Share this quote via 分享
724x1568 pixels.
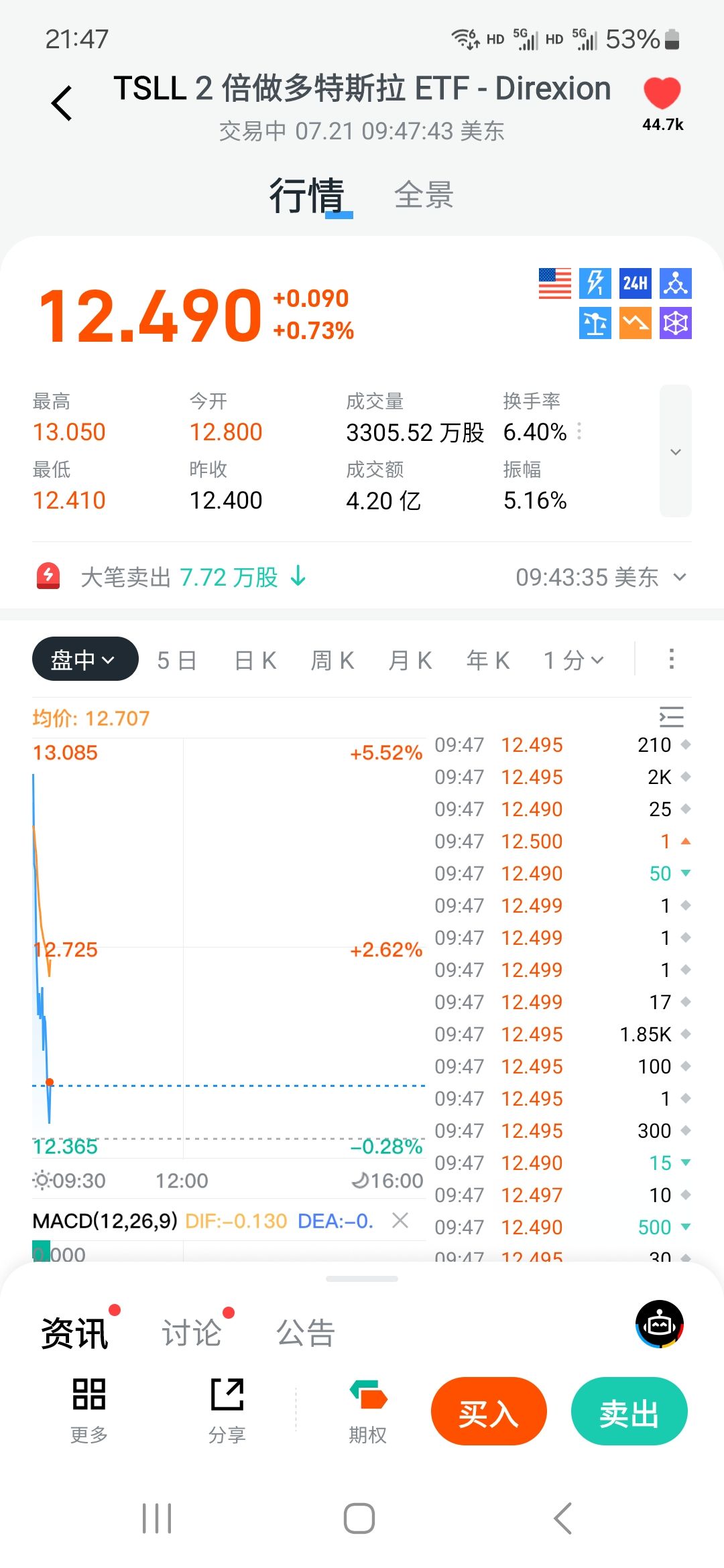pos(227,1411)
